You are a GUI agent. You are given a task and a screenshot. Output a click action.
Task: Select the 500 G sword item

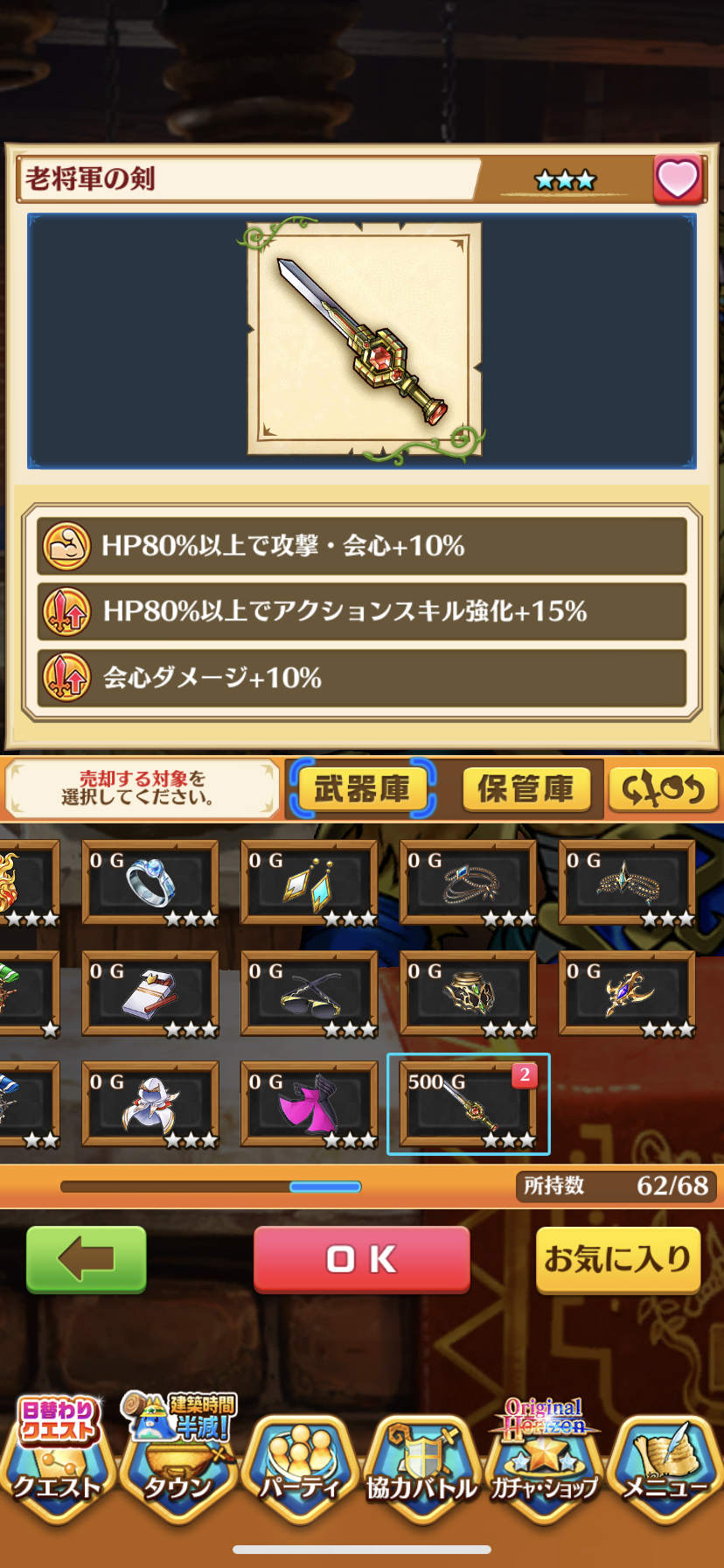click(469, 1103)
